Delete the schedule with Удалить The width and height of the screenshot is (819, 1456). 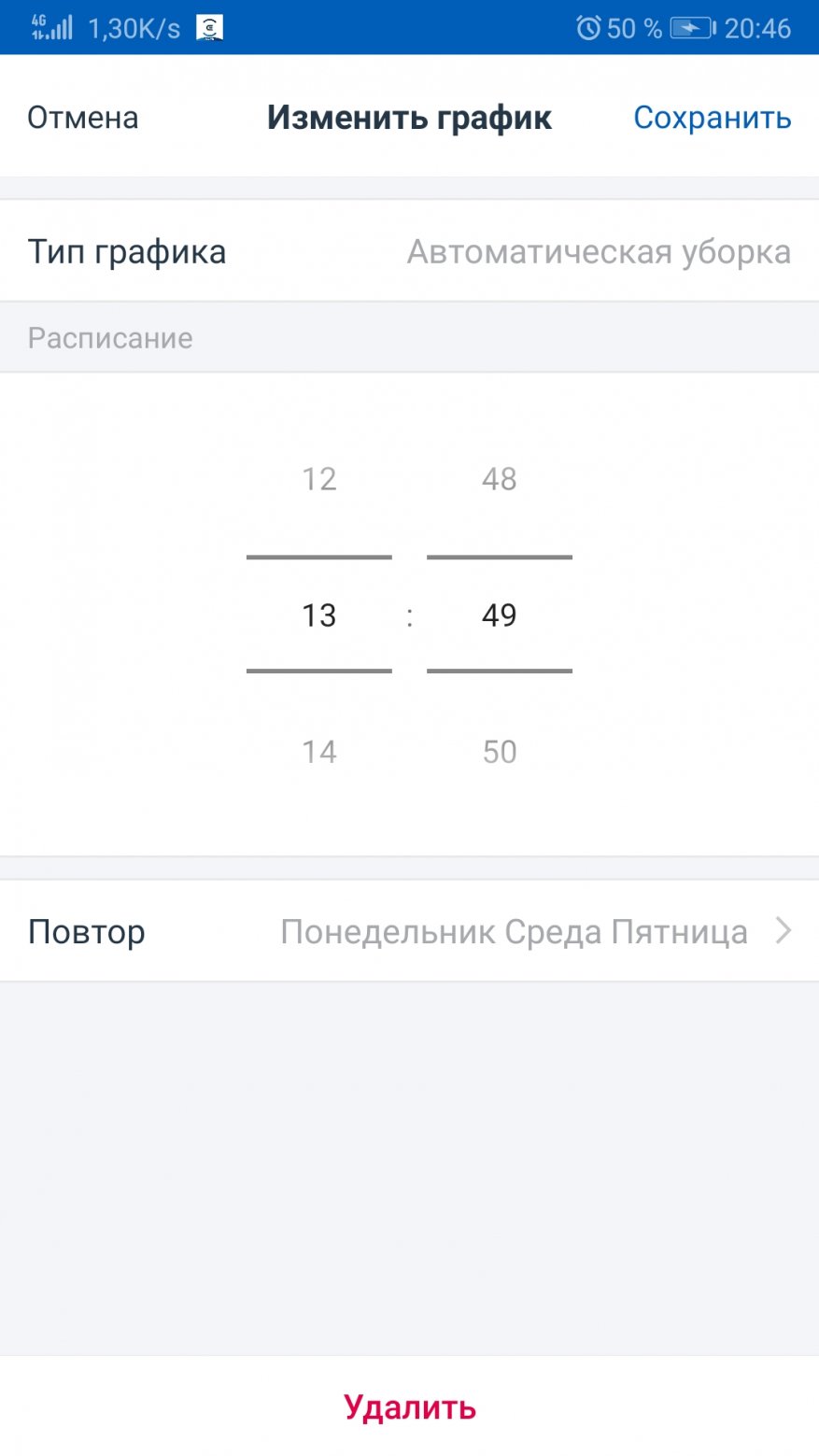pyautogui.click(x=410, y=1407)
